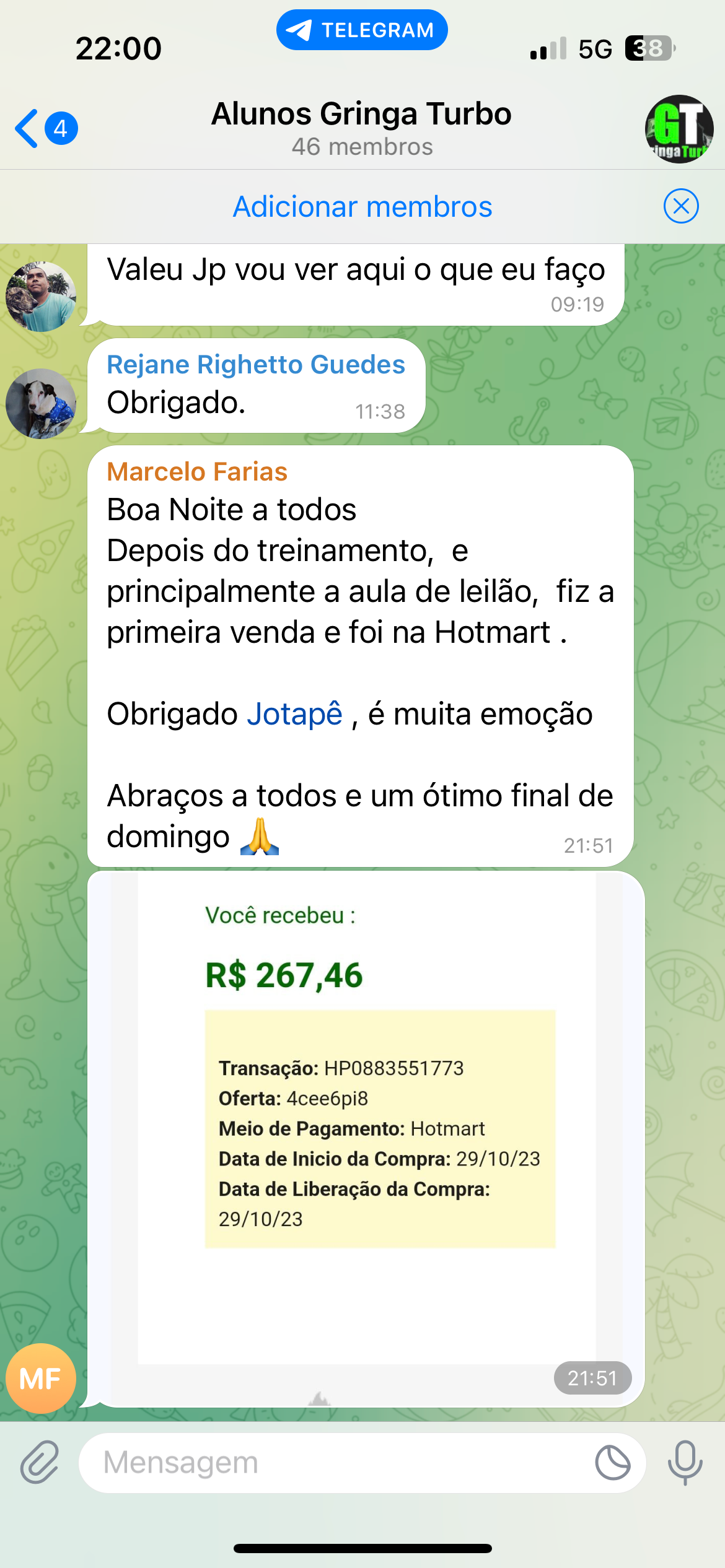Open the attachment paperclip

coord(40,1463)
